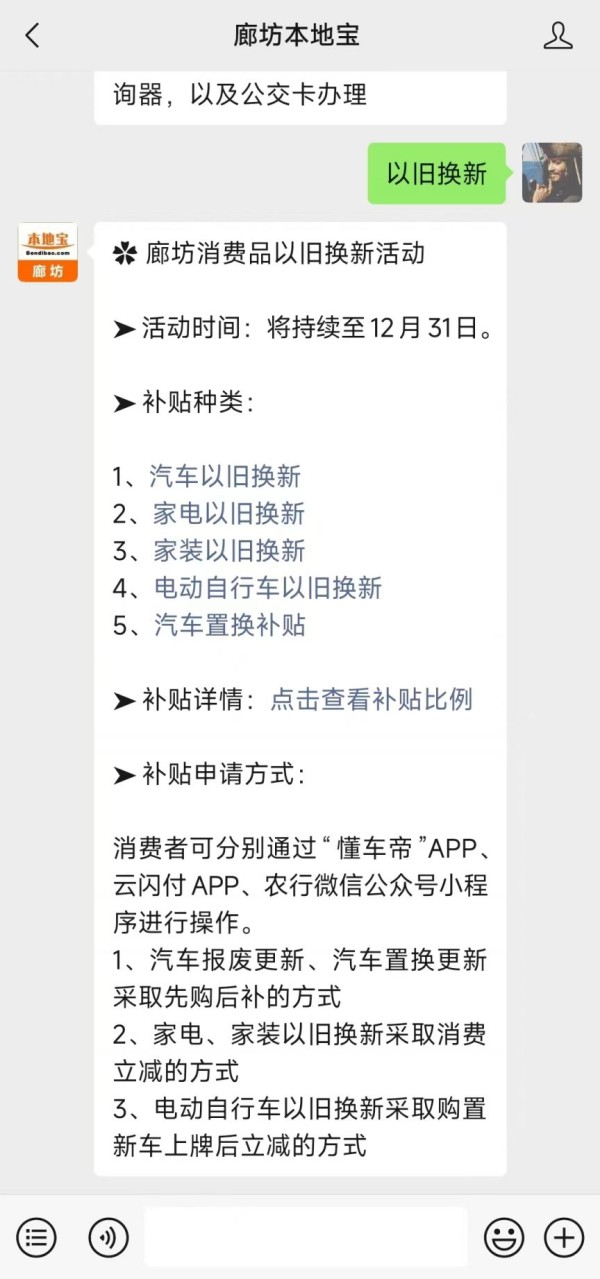Go back from 廊坊本地宝 chat
This screenshot has width=600, height=1279.
(x=32, y=36)
